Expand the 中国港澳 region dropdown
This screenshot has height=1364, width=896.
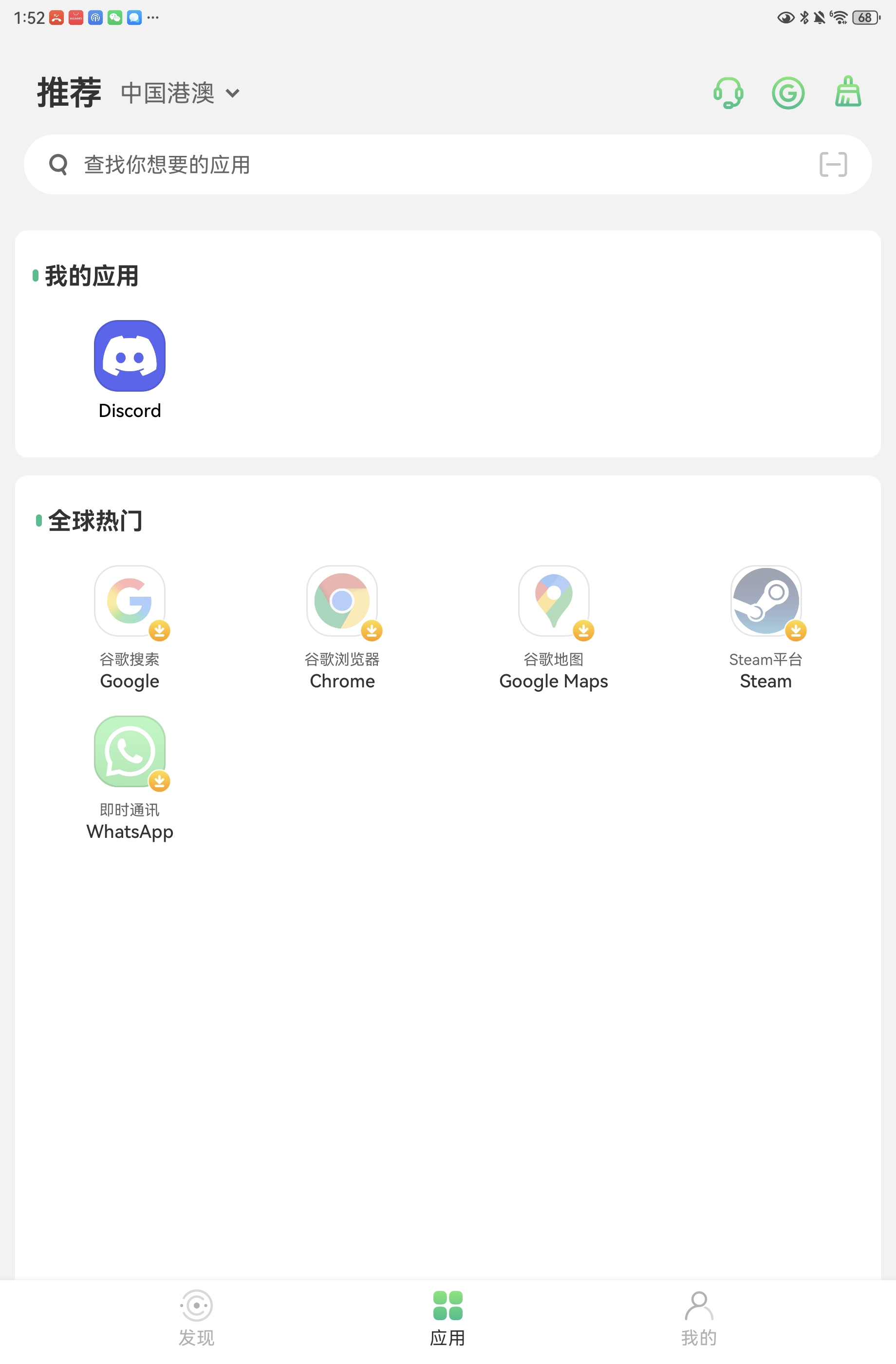(x=180, y=93)
